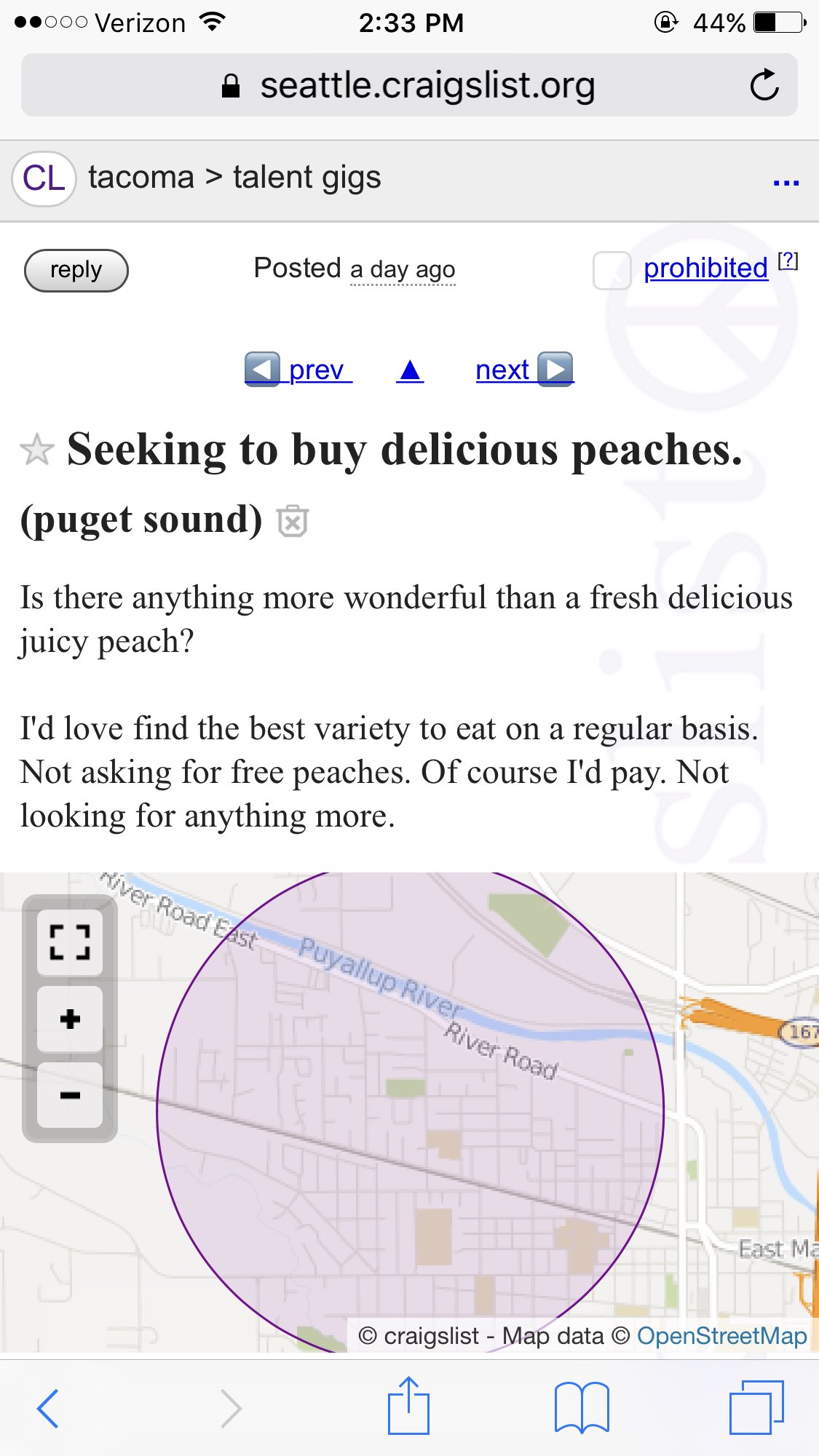The height and width of the screenshot is (1456, 819).
Task: Open the OpenStreetMap attribution link
Action: pos(721,1336)
